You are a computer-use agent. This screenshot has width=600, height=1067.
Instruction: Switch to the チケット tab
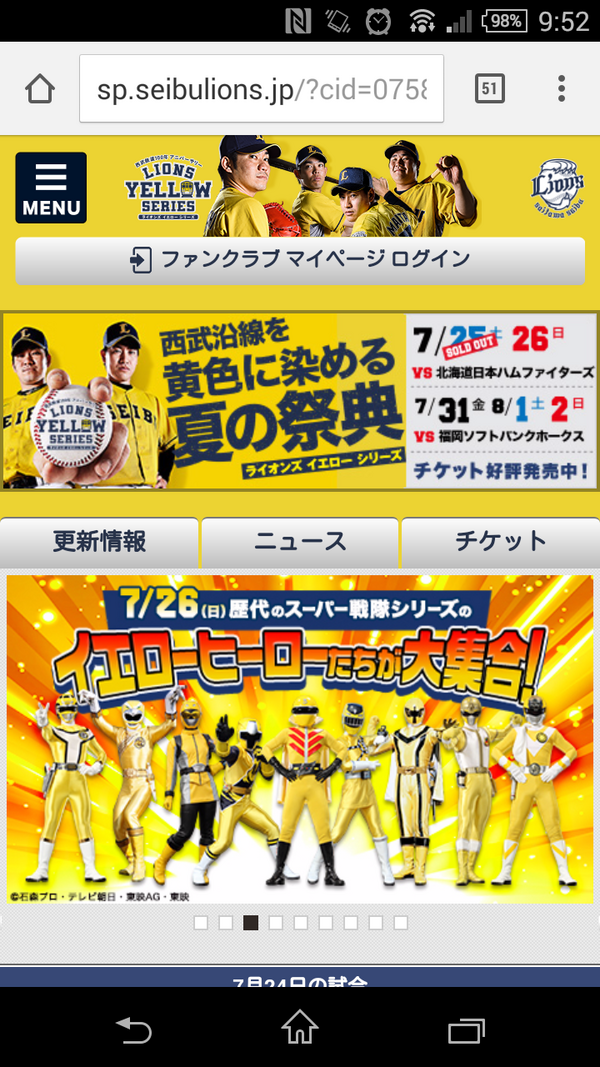[x=500, y=543]
